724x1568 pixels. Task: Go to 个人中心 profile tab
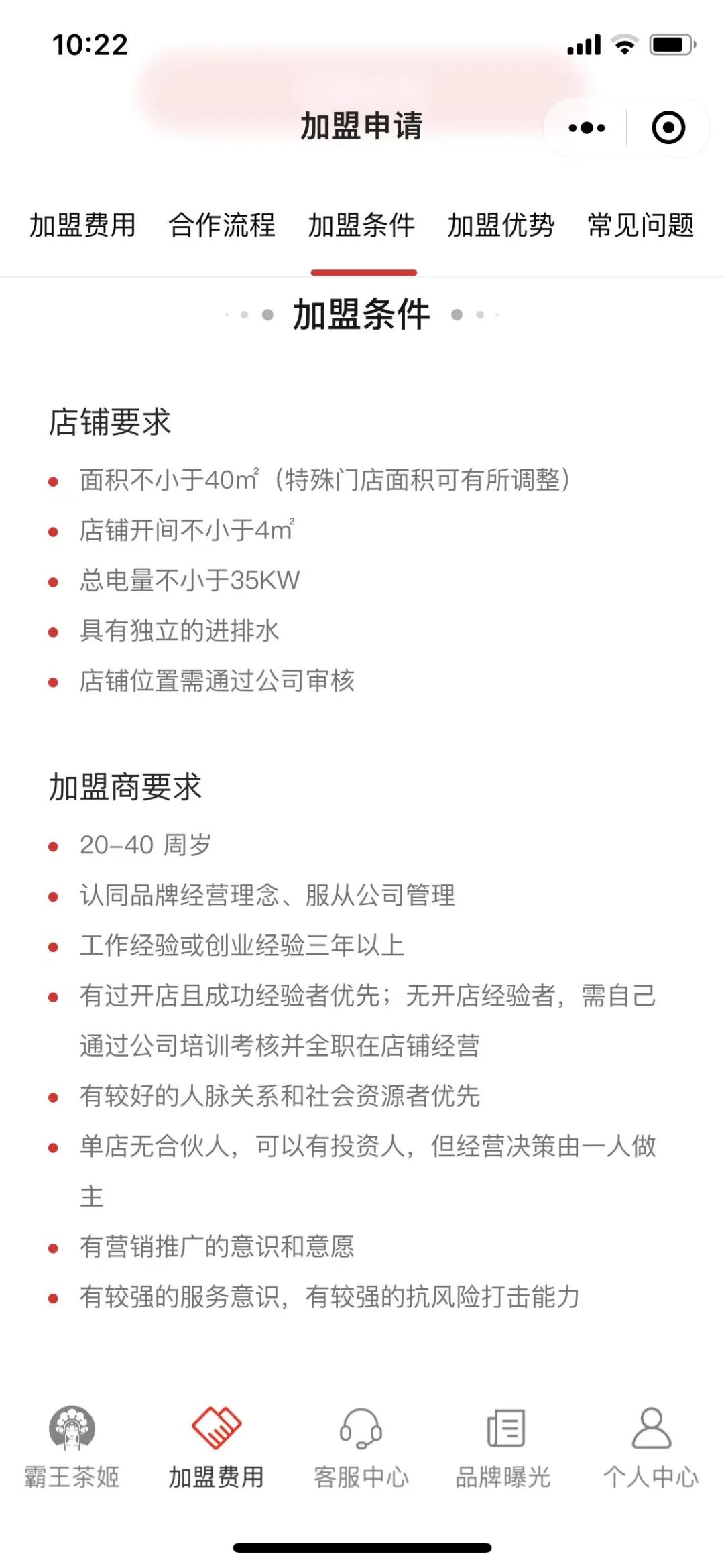pyautogui.click(x=650, y=1447)
